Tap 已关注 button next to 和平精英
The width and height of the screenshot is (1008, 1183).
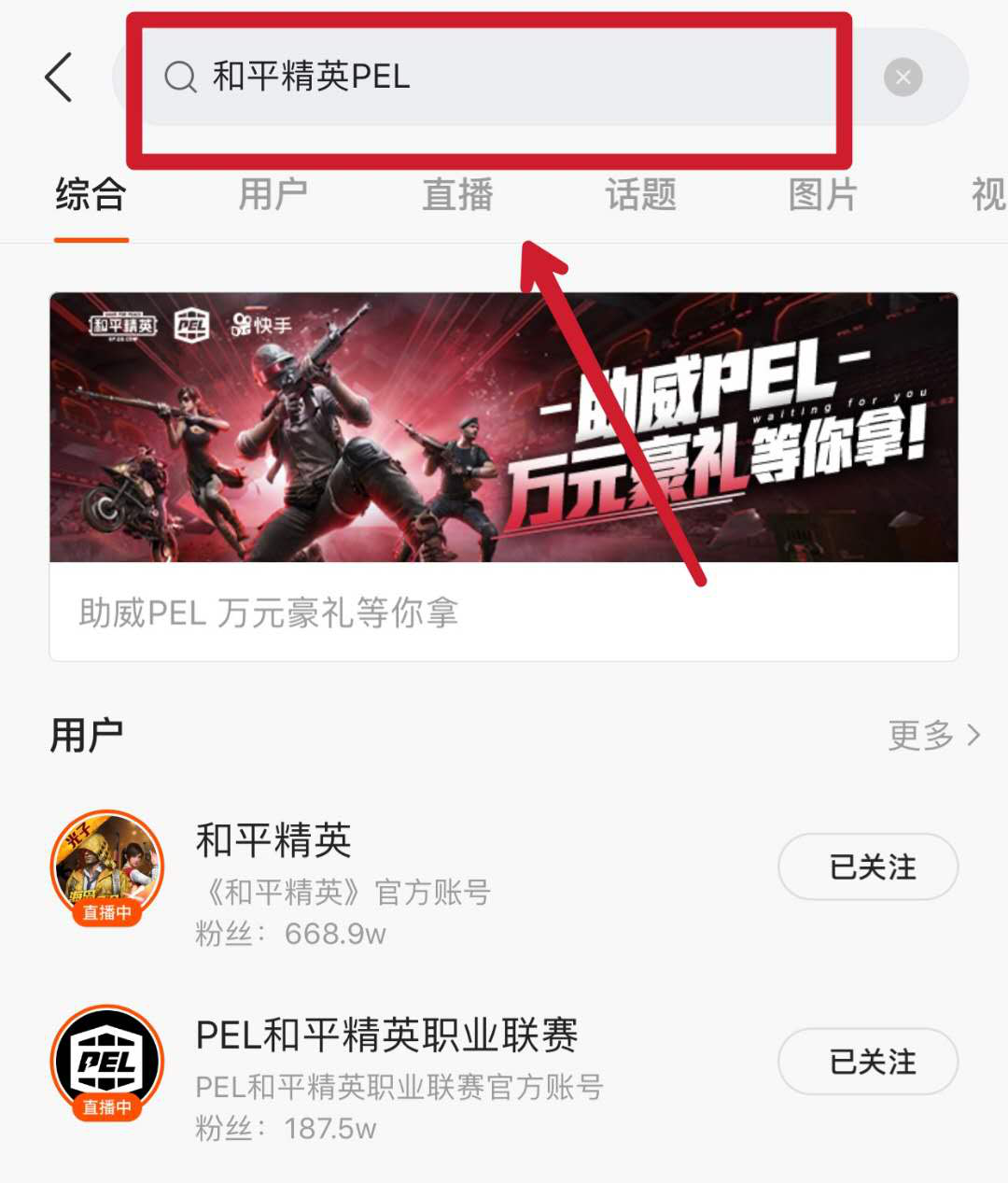point(868,867)
